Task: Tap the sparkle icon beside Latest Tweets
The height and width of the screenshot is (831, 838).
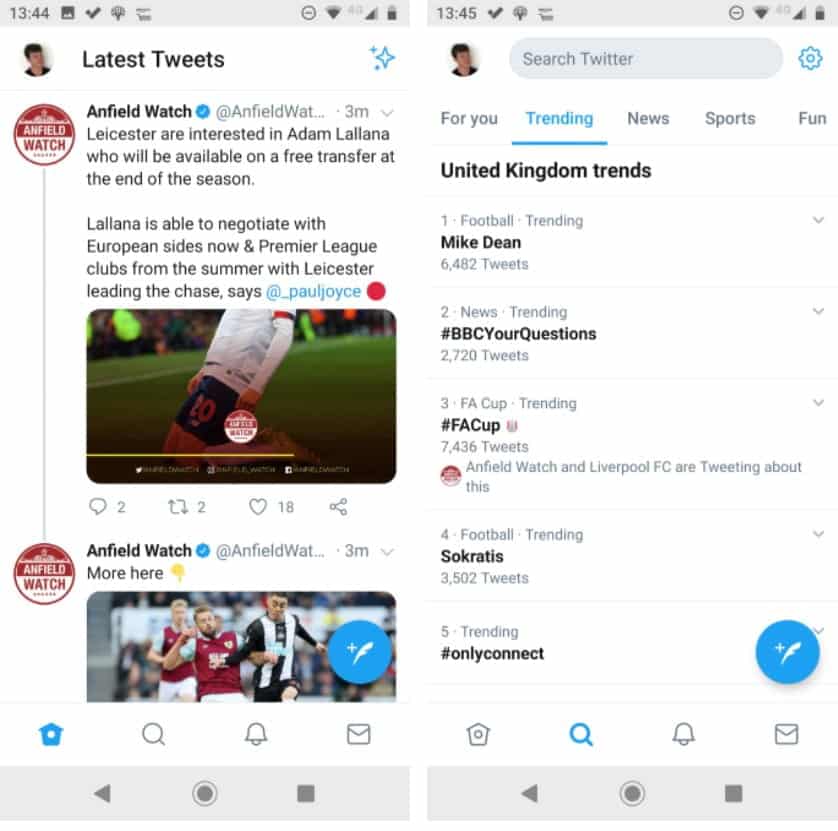Action: tap(382, 58)
